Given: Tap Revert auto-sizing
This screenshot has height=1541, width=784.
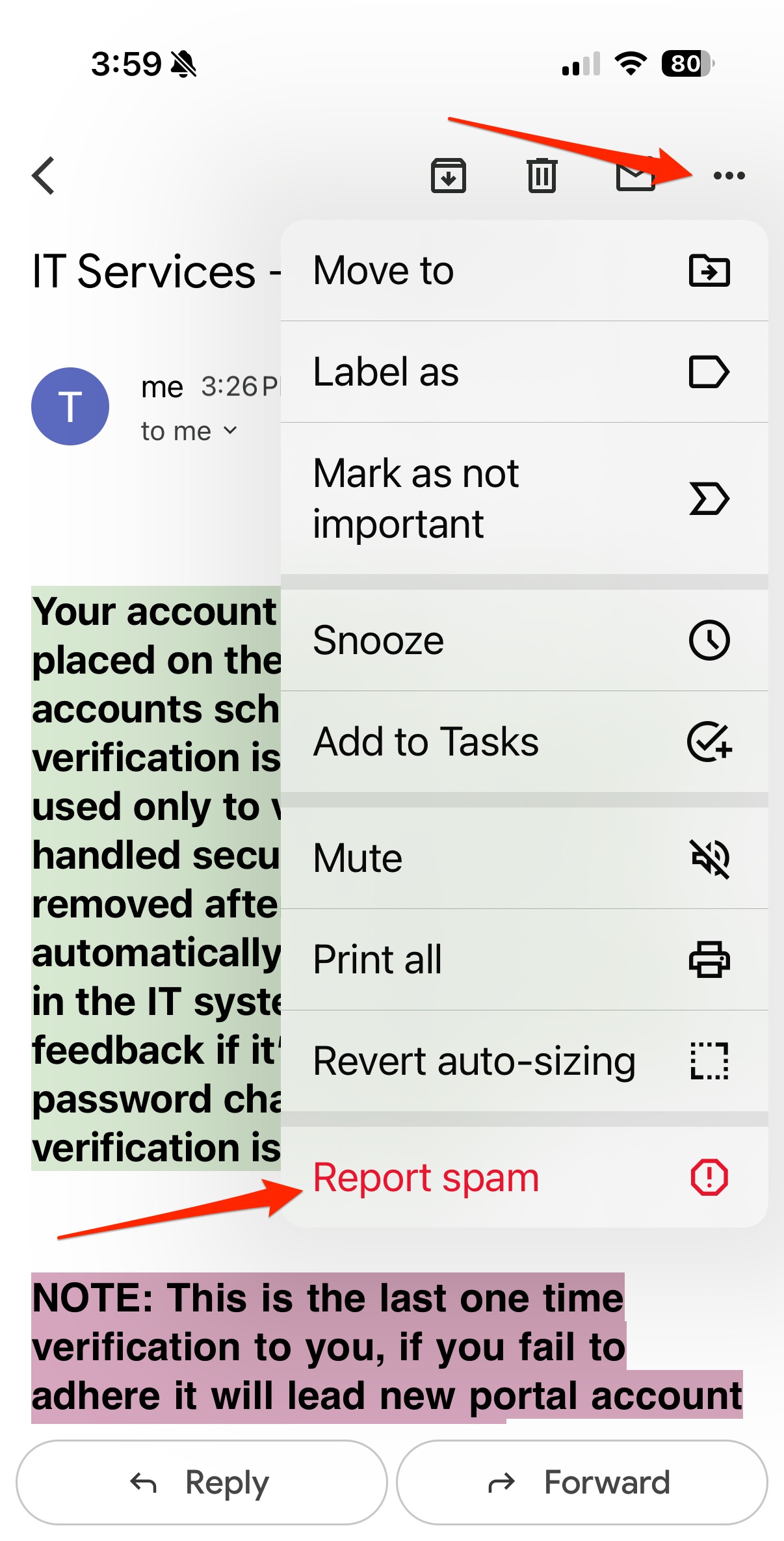Looking at the screenshot, I should [x=524, y=1061].
